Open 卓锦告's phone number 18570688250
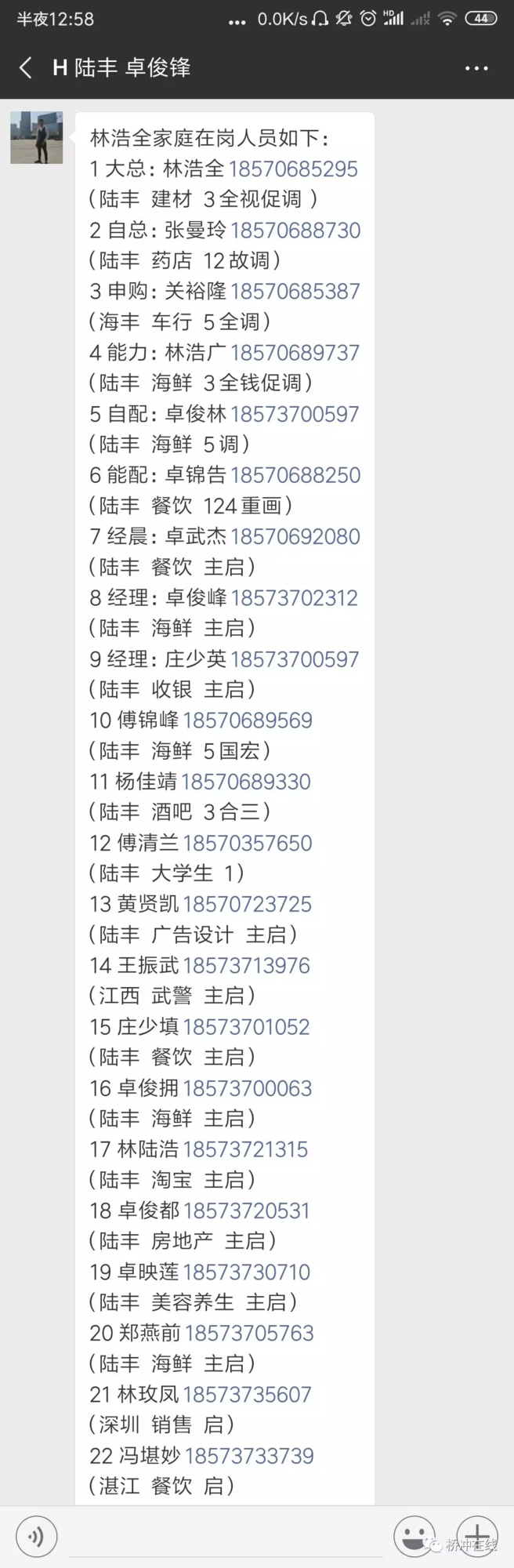 click(295, 475)
